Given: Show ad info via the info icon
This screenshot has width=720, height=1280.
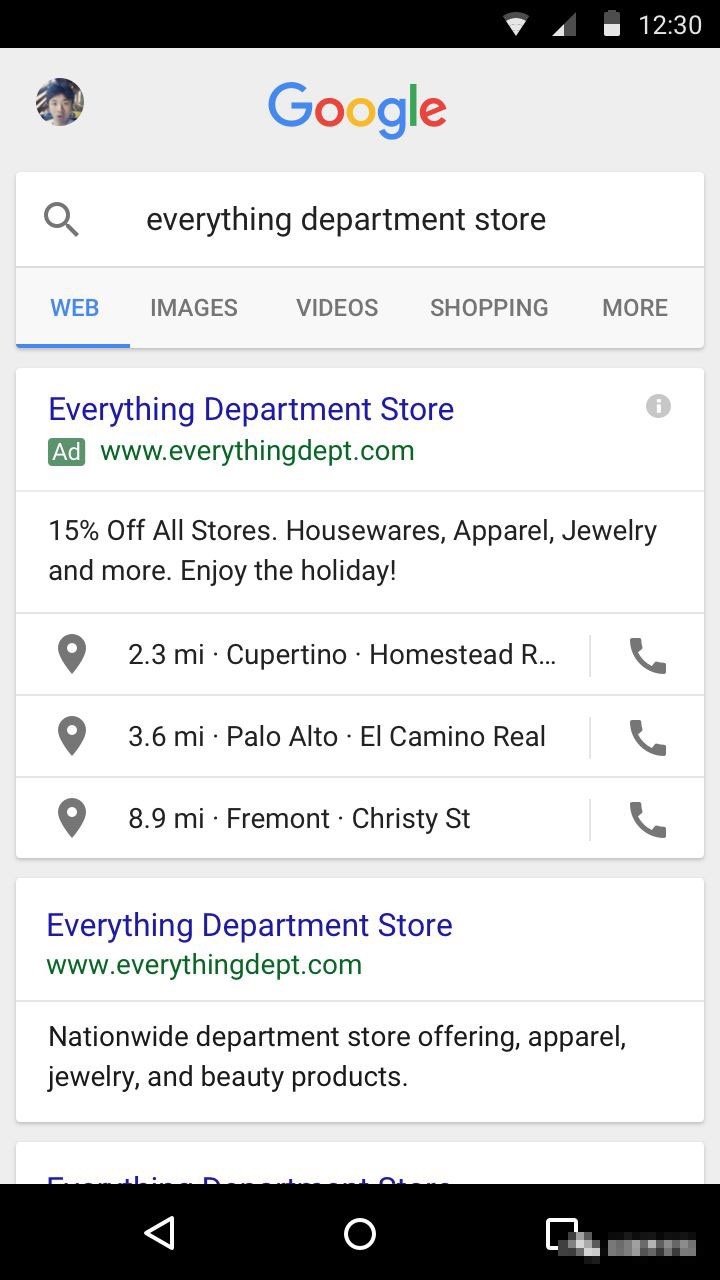Looking at the screenshot, I should [658, 406].
